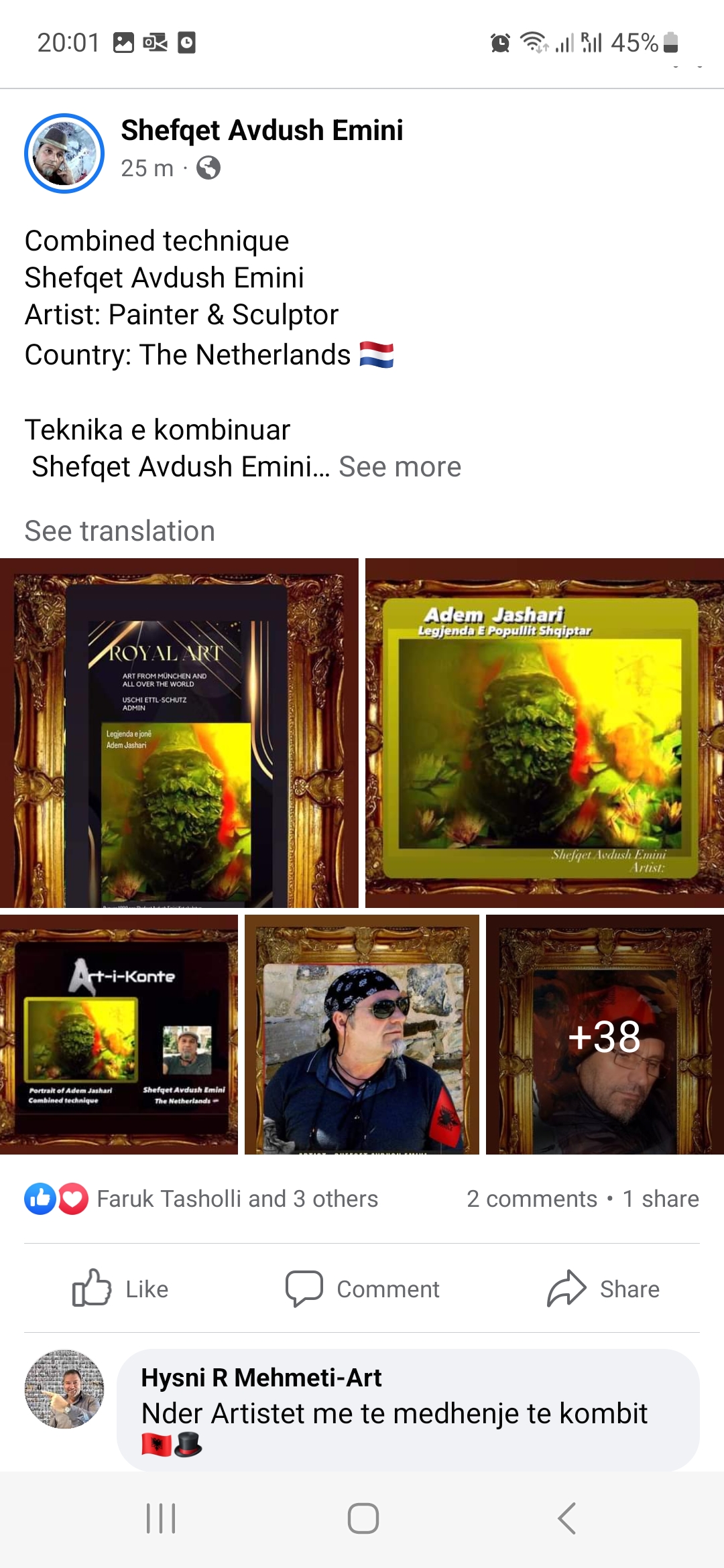
Task: Open the 2 comments list
Action: coord(532,1199)
